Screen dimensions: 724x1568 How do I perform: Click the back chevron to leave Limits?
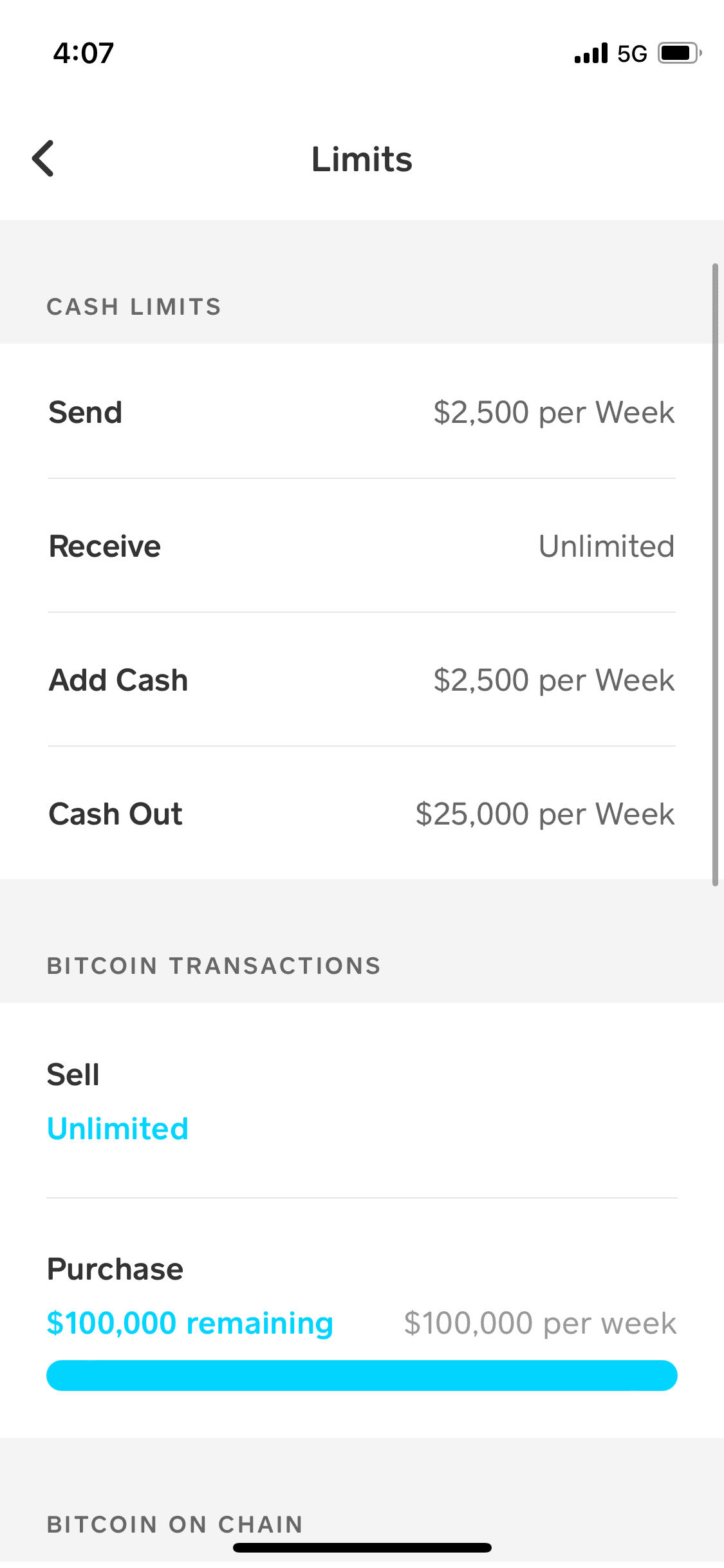coord(43,158)
